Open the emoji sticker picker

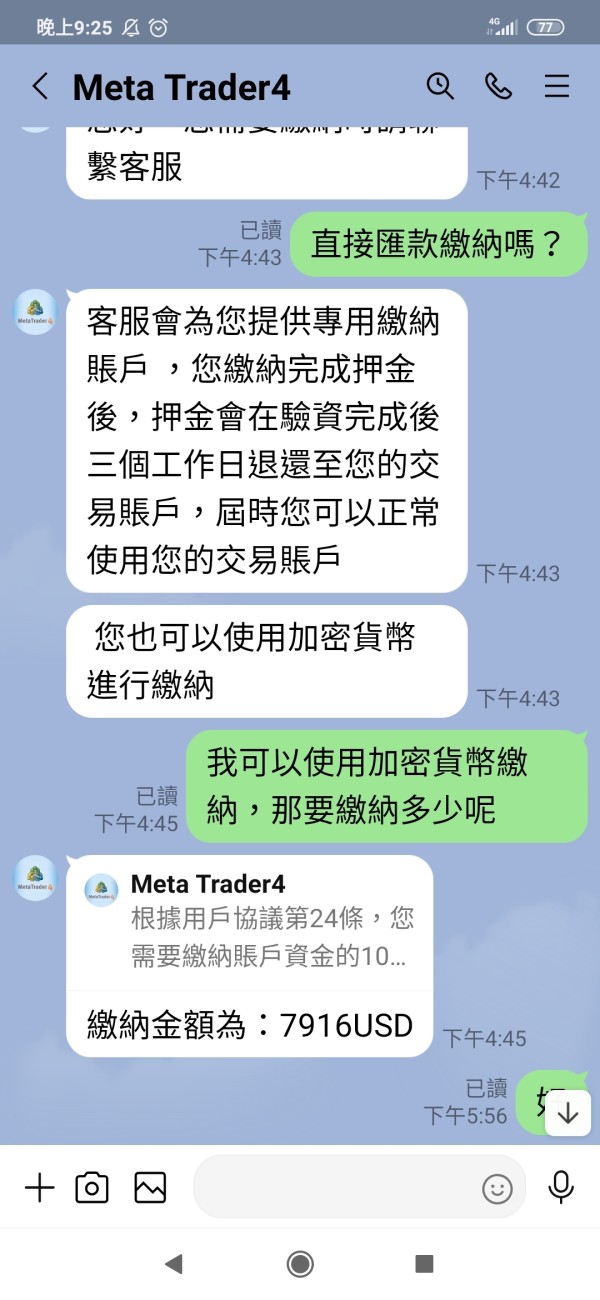pyautogui.click(x=497, y=1188)
